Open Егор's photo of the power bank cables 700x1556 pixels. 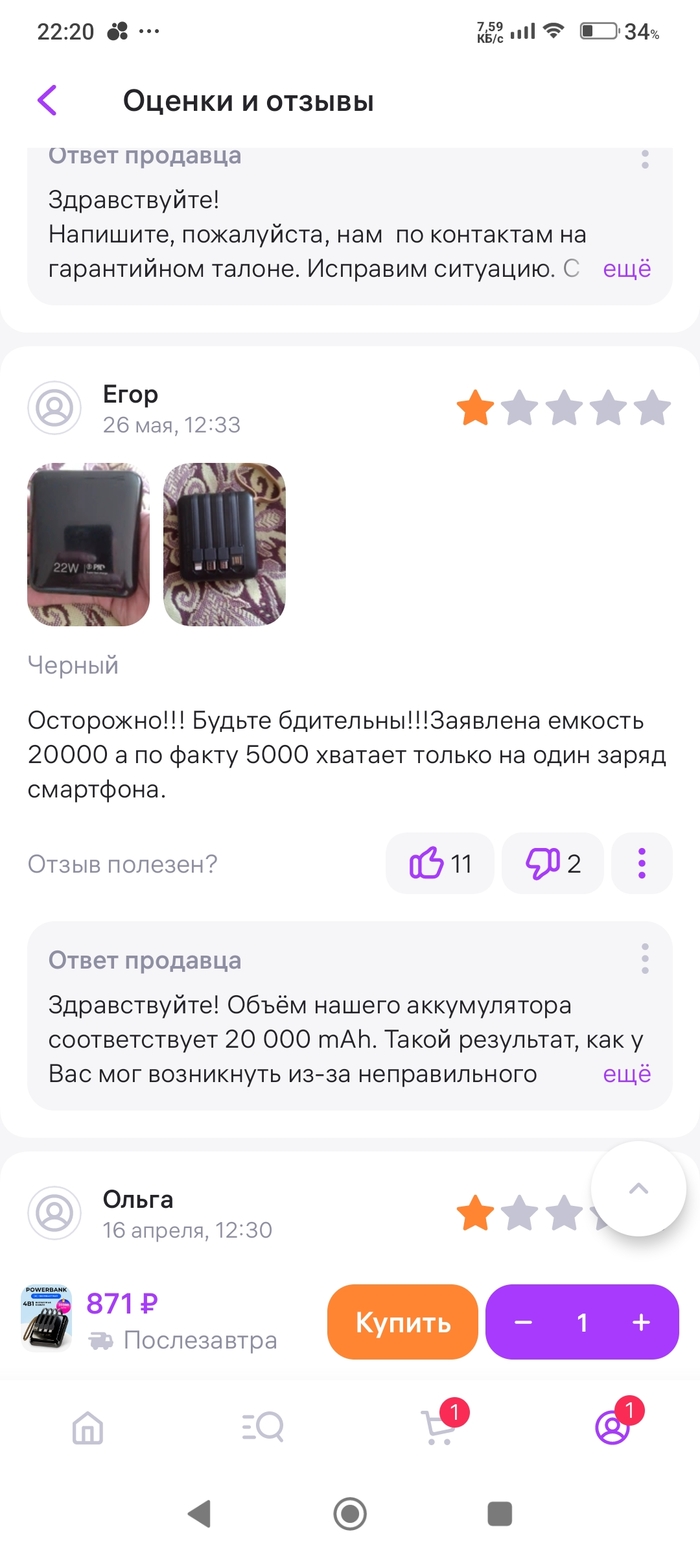pyautogui.click(x=225, y=544)
